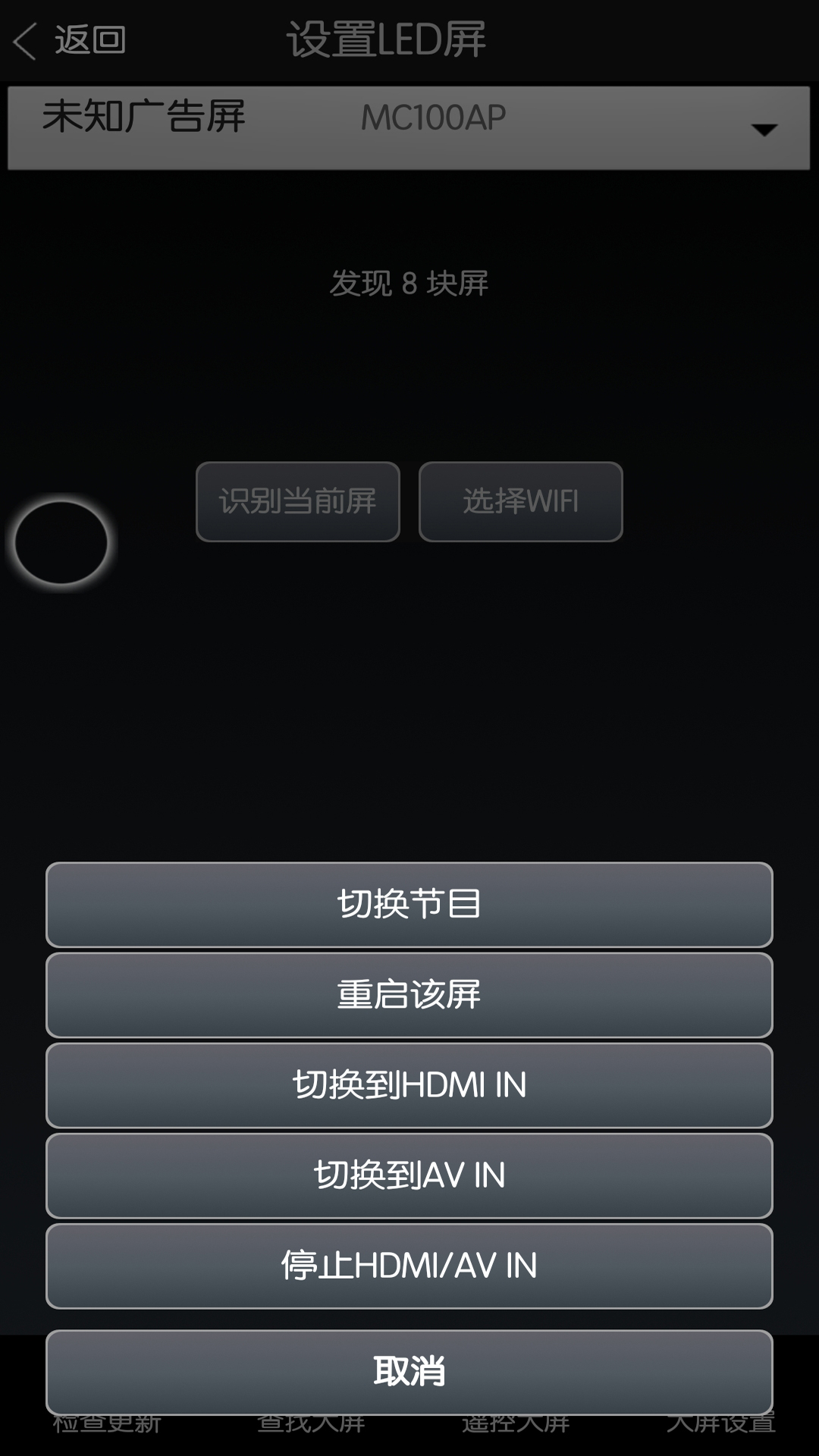Screen dimensions: 819x1456
Task: Expand the dropdown arrow beside MC100AP
Action: 766,129
